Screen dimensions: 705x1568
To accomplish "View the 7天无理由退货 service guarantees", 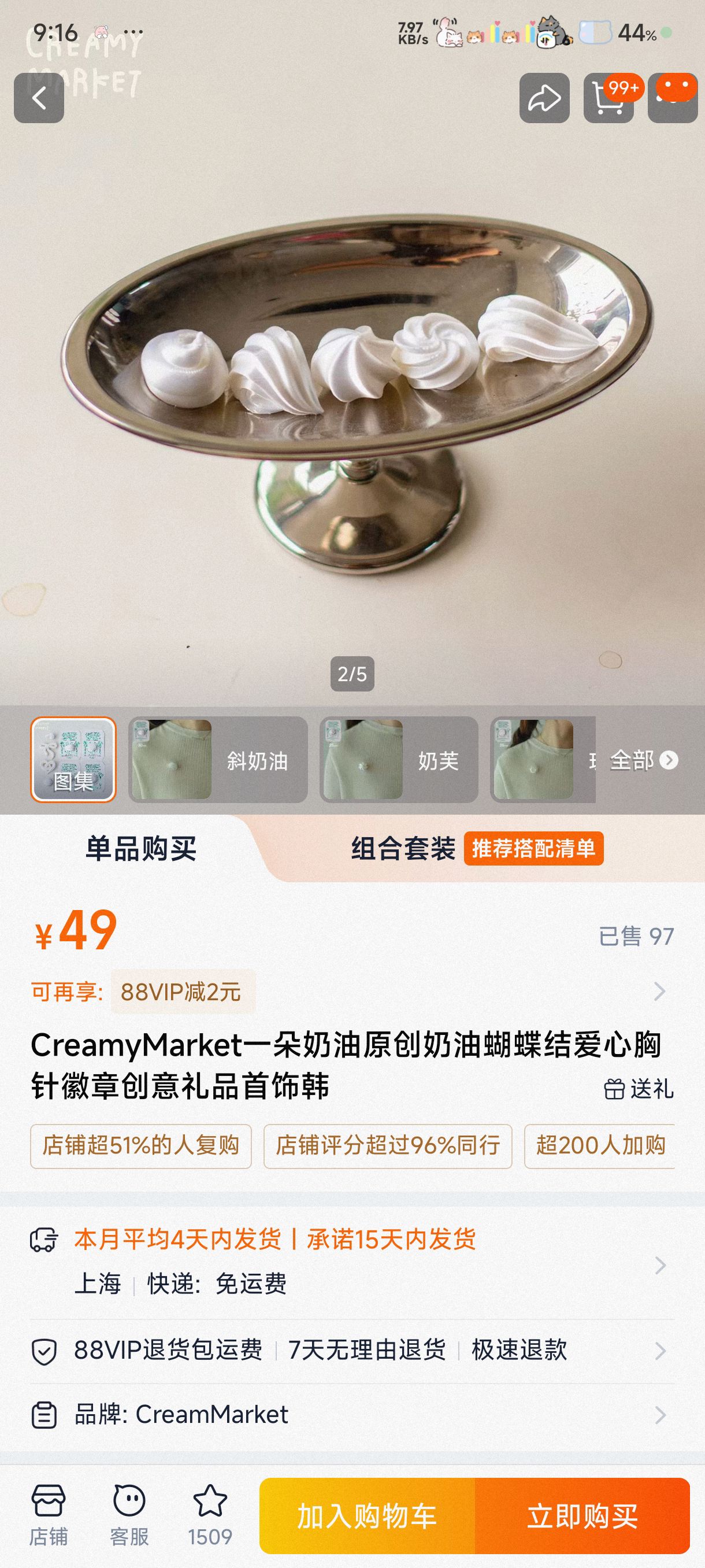I will 367,1350.
